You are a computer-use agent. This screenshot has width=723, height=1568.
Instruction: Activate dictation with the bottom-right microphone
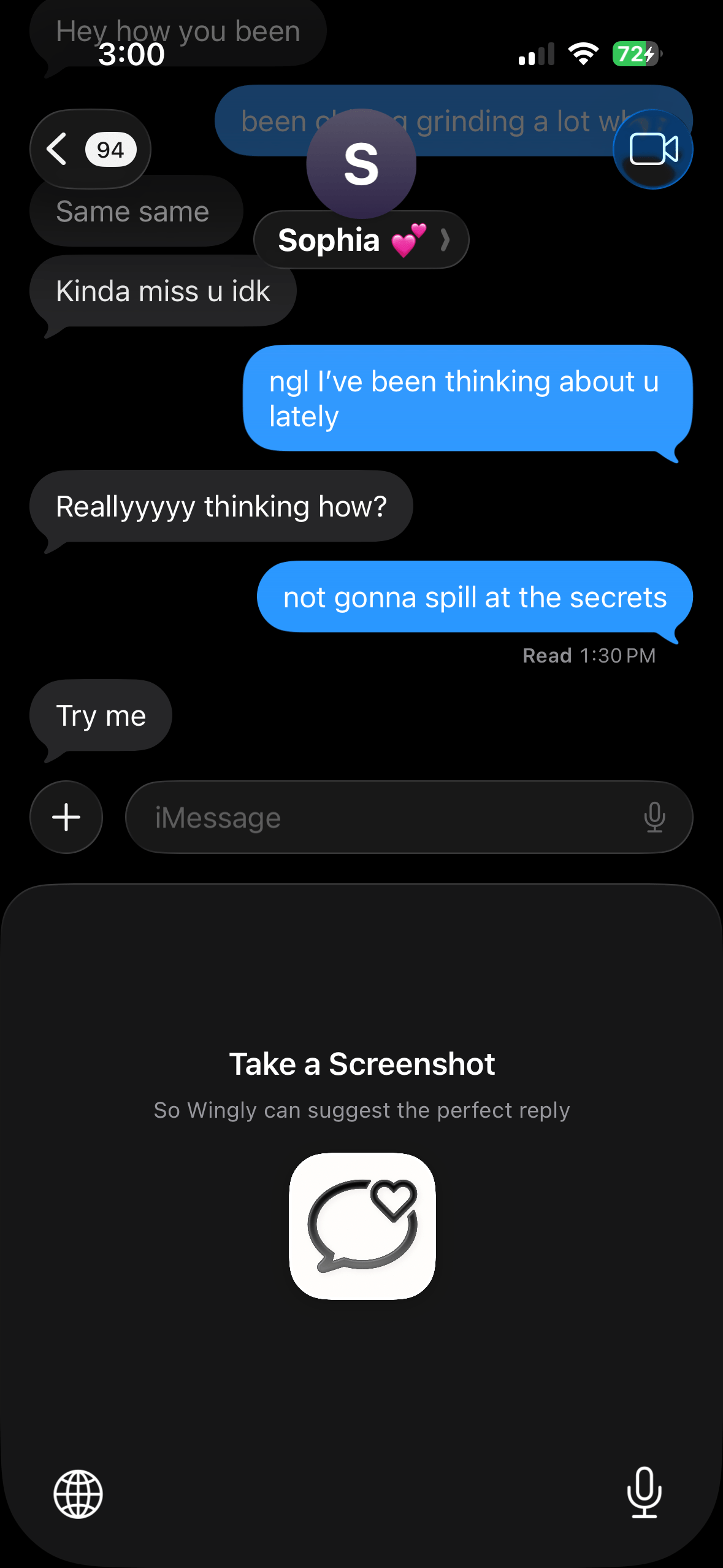point(646,1493)
